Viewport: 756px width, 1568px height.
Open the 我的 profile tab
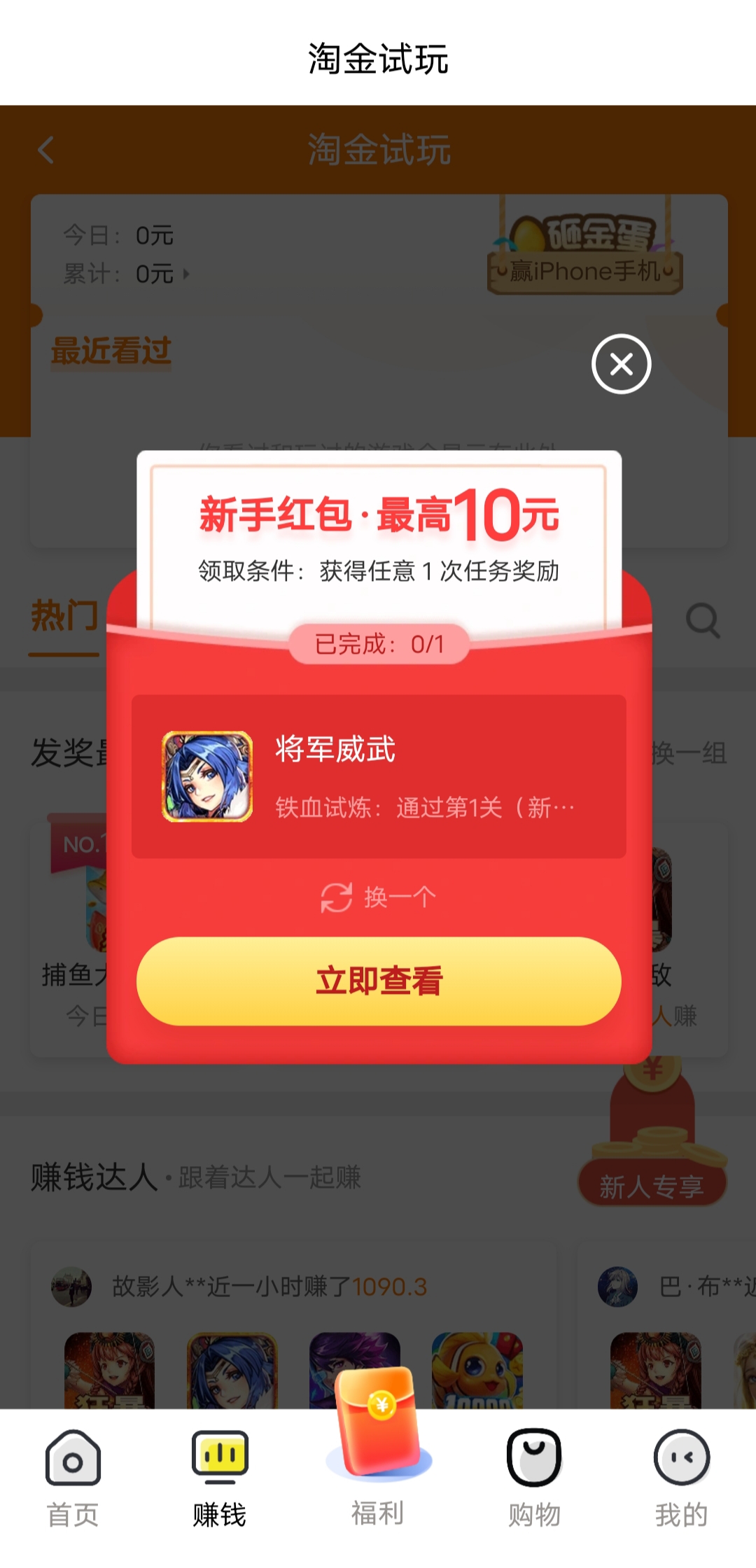[x=681, y=1478]
